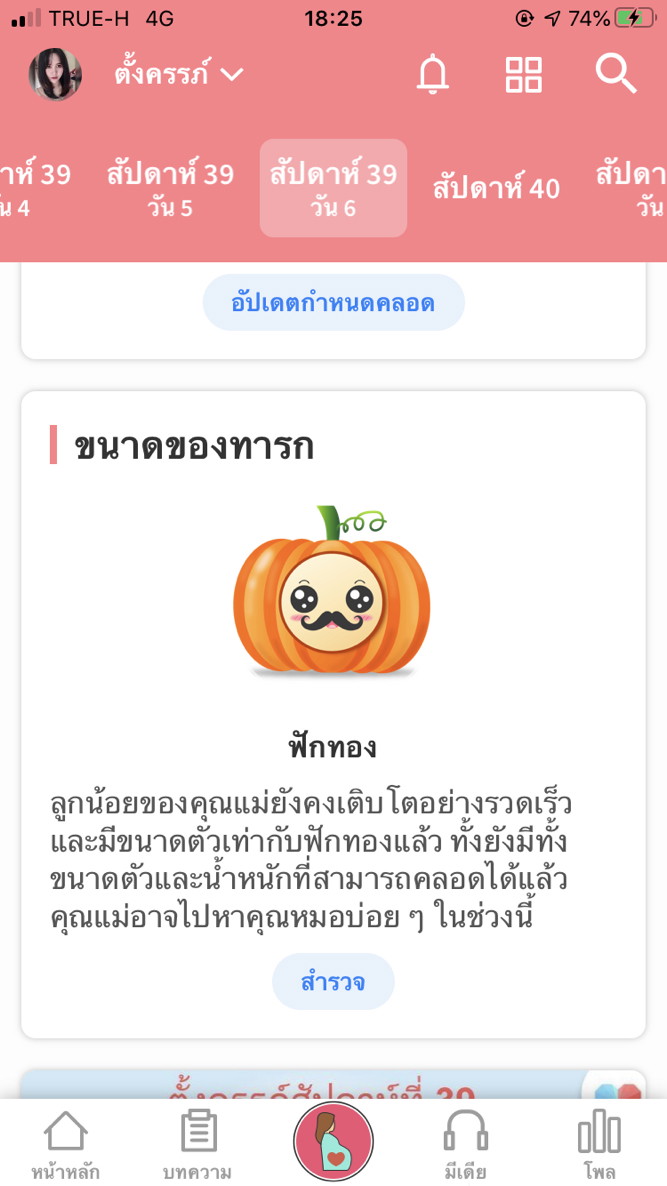This screenshot has width=667, height=1186.
Task: Go to the หน้าหลัก tab
Action: [65, 1144]
